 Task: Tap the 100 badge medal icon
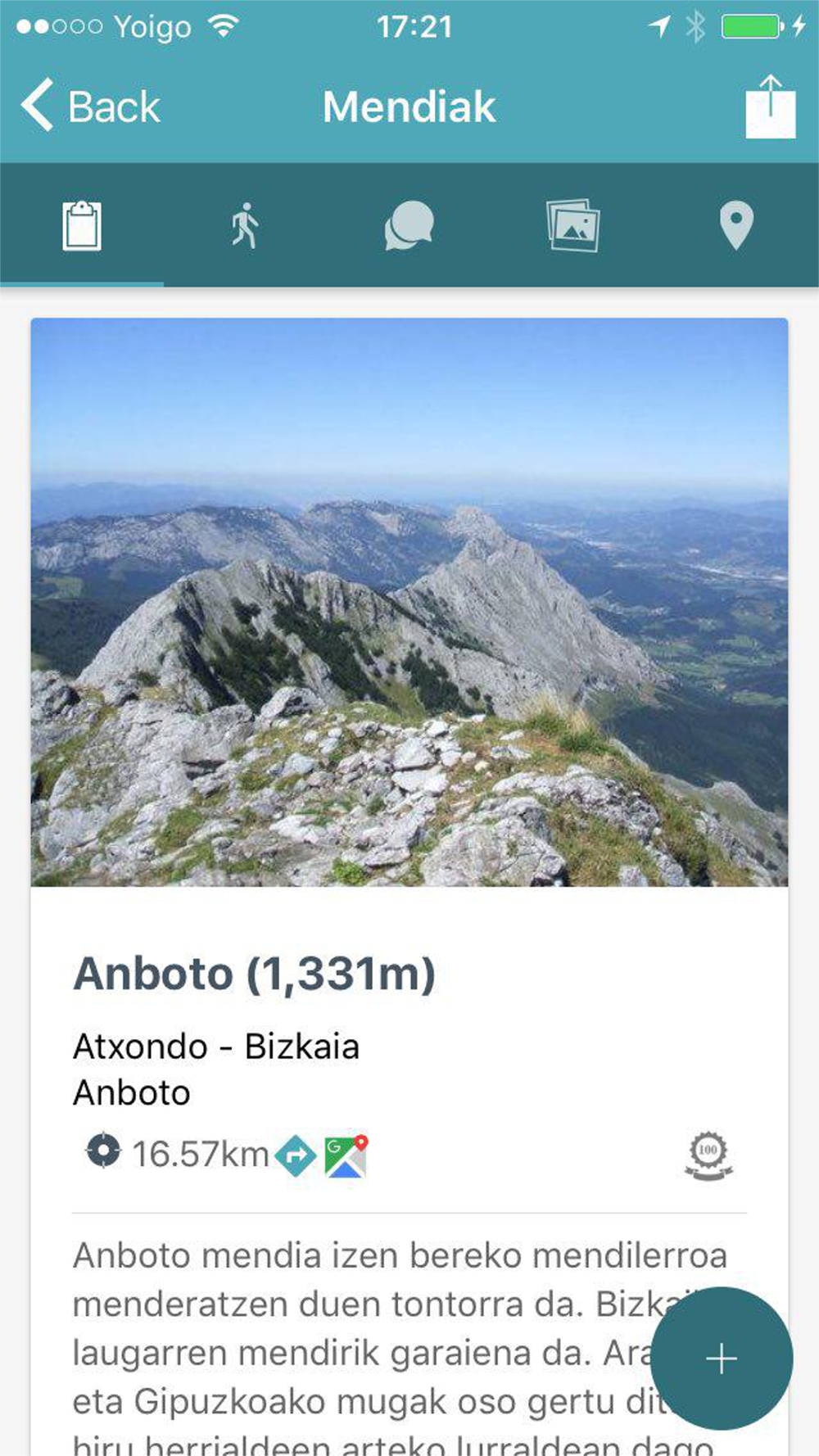(x=708, y=1155)
